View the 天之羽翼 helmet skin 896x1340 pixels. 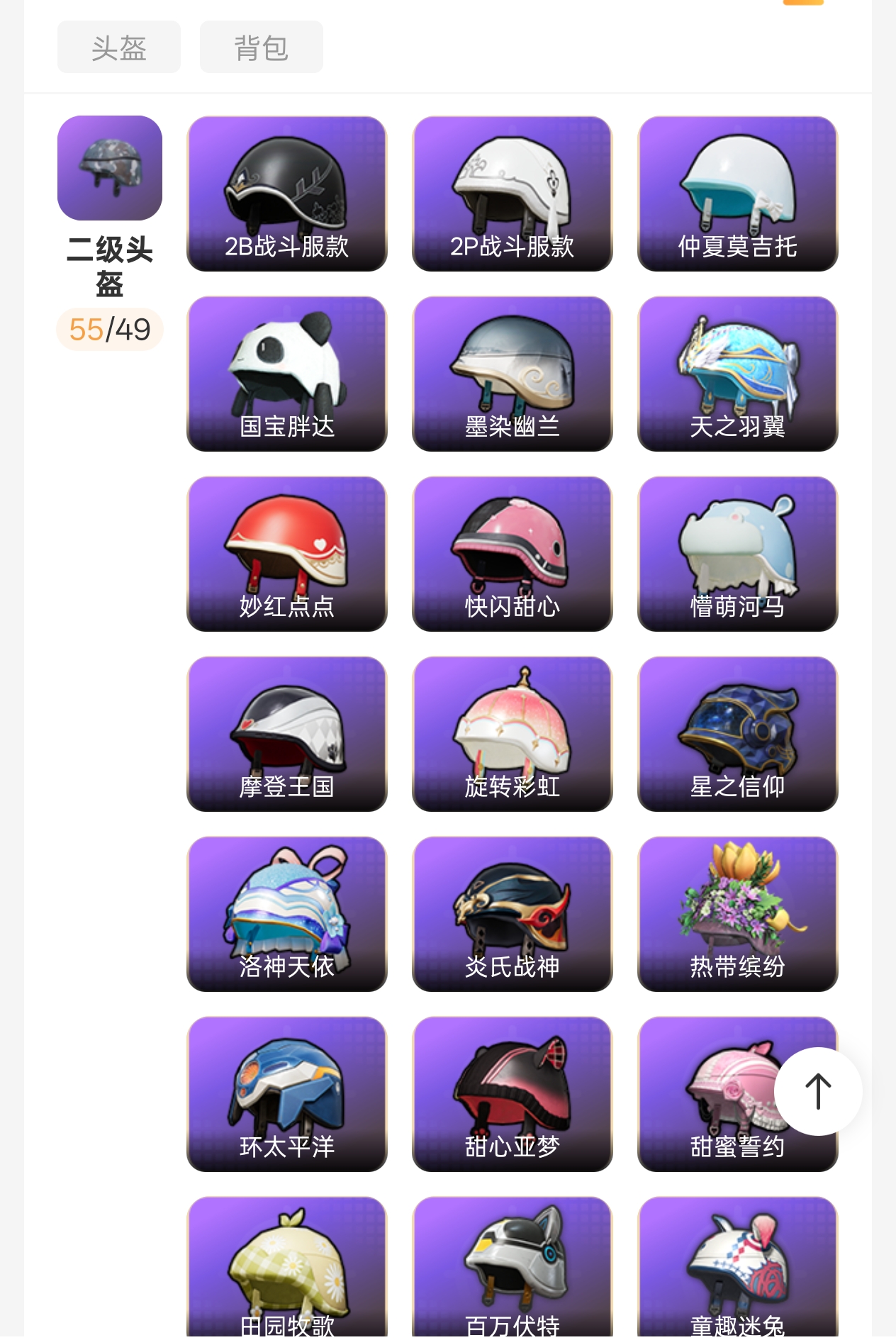737,374
